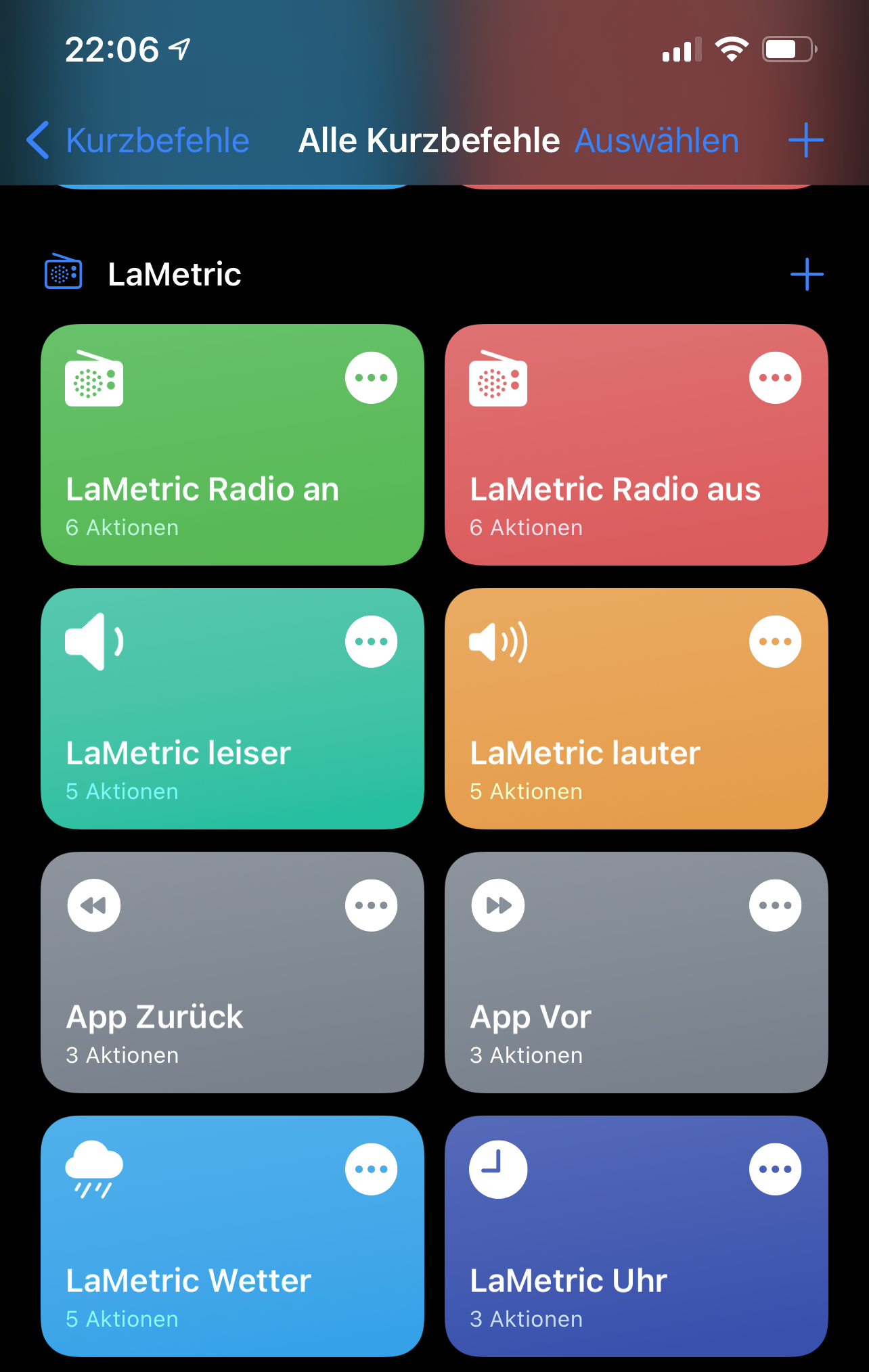Open the App Zurück edit menu

point(371,905)
